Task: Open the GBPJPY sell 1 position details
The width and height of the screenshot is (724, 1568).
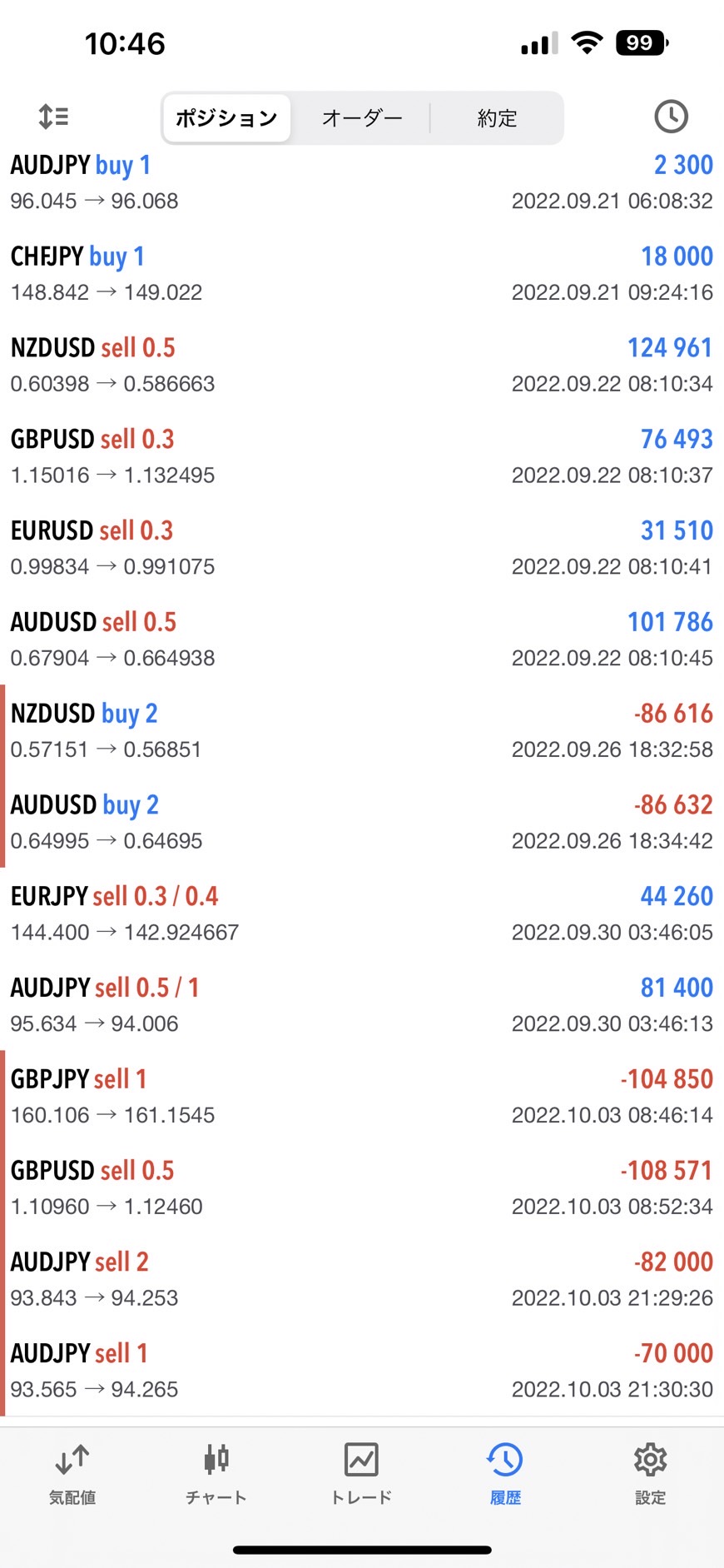Action: click(x=361, y=1096)
